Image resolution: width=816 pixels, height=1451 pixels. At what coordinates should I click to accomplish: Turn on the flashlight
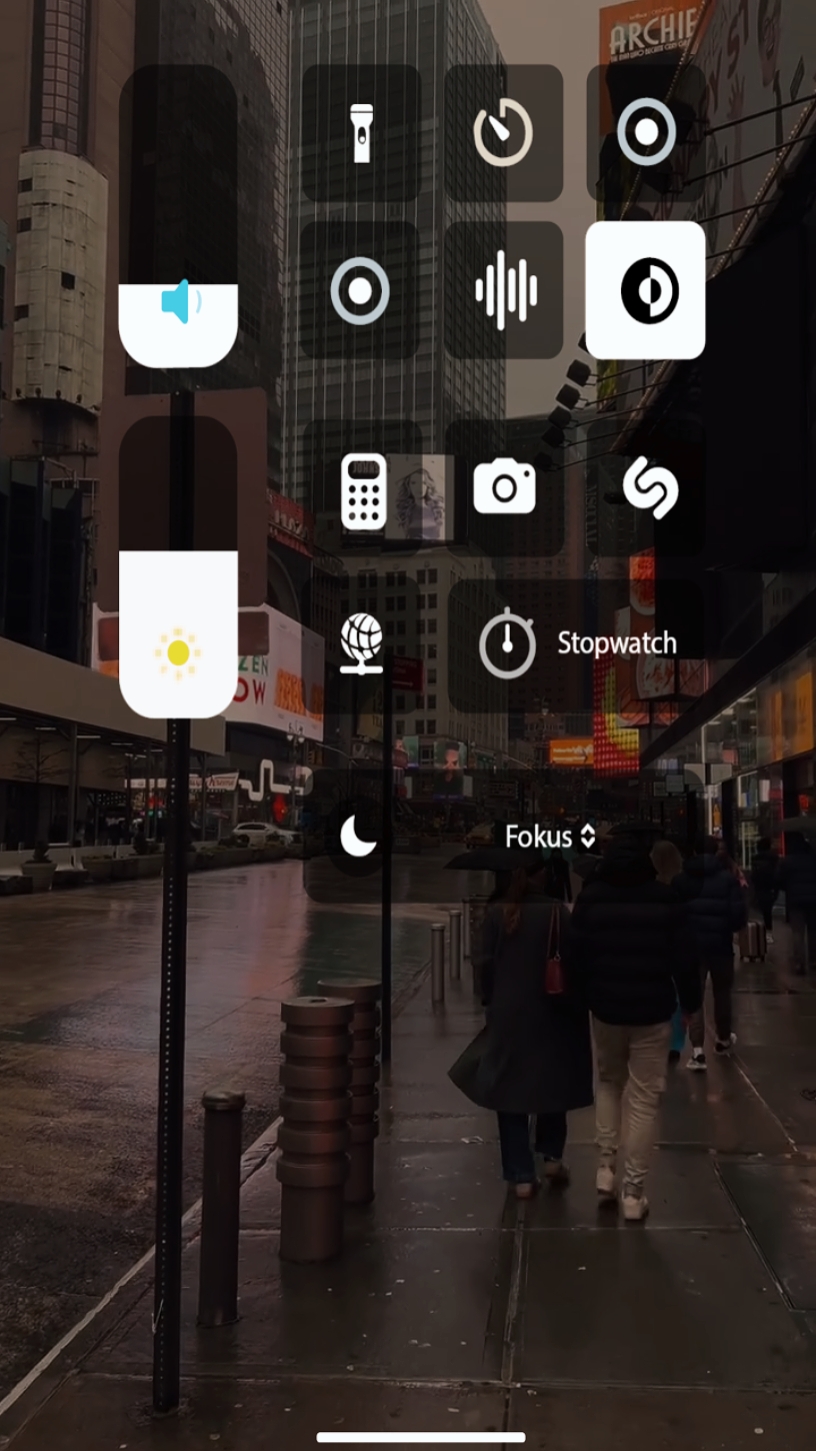[x=361, y=133]
